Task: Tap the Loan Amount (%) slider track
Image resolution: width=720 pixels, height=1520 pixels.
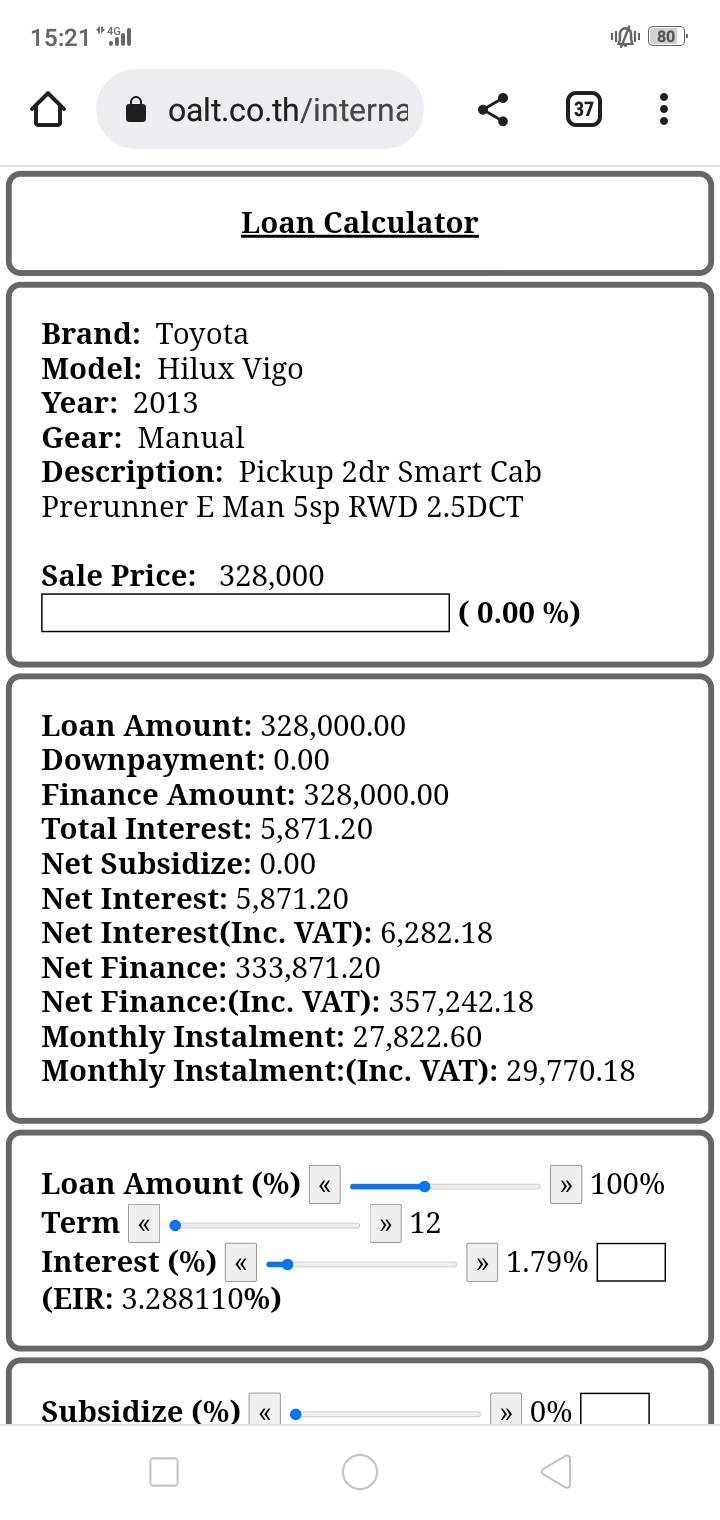Action: [445, 1187]
